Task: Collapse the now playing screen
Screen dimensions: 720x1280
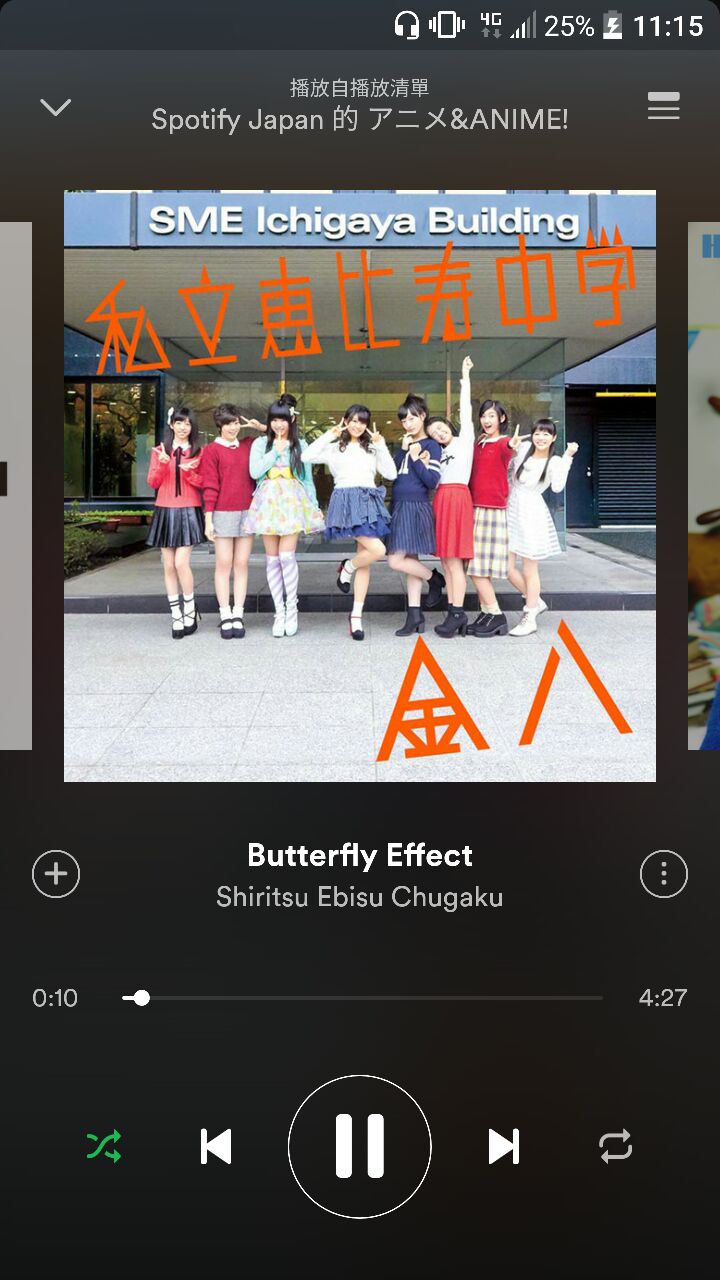Action: (55, 107)
